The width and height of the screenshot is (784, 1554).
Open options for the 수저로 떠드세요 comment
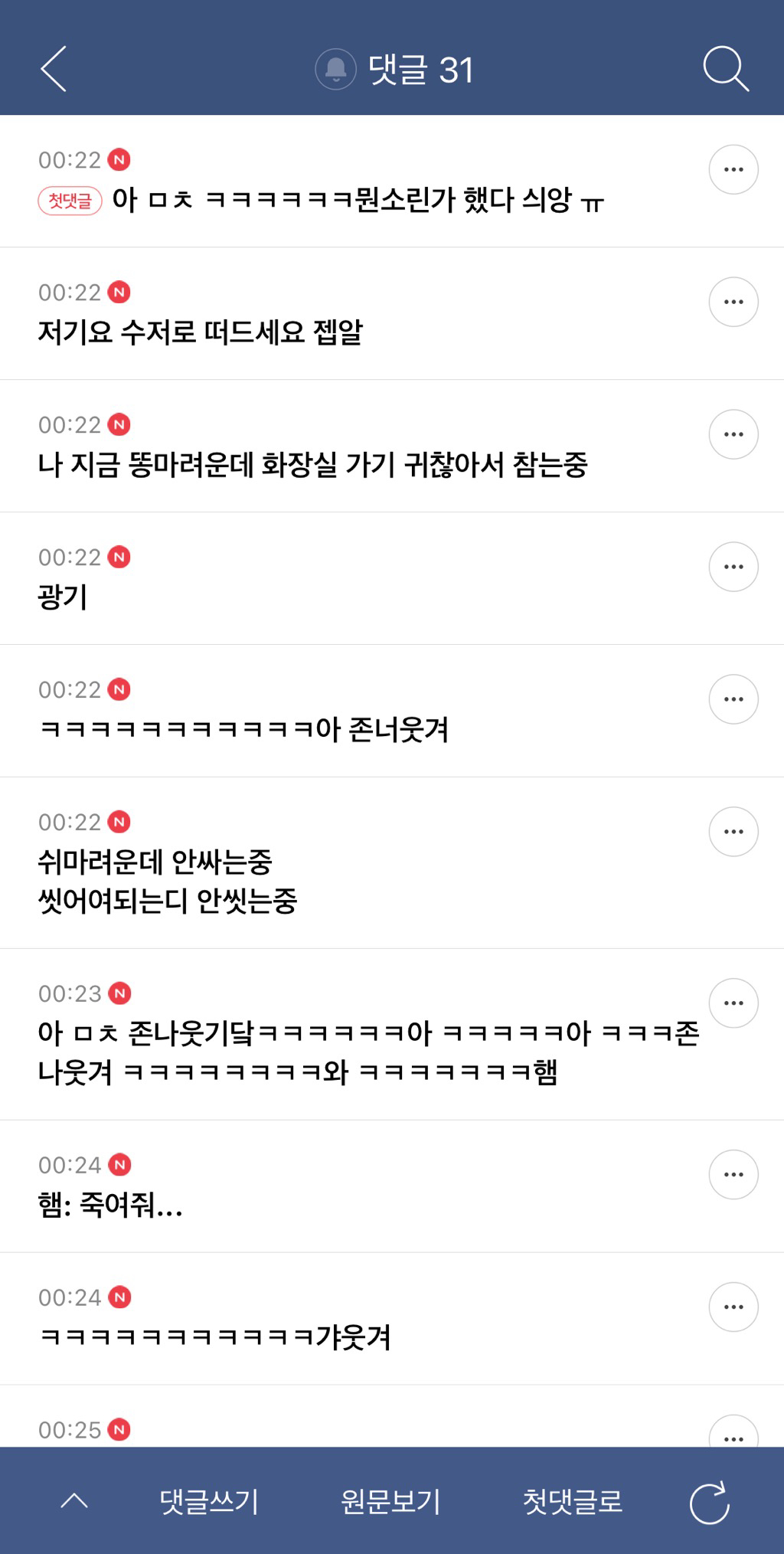click(x=733, y=302)
